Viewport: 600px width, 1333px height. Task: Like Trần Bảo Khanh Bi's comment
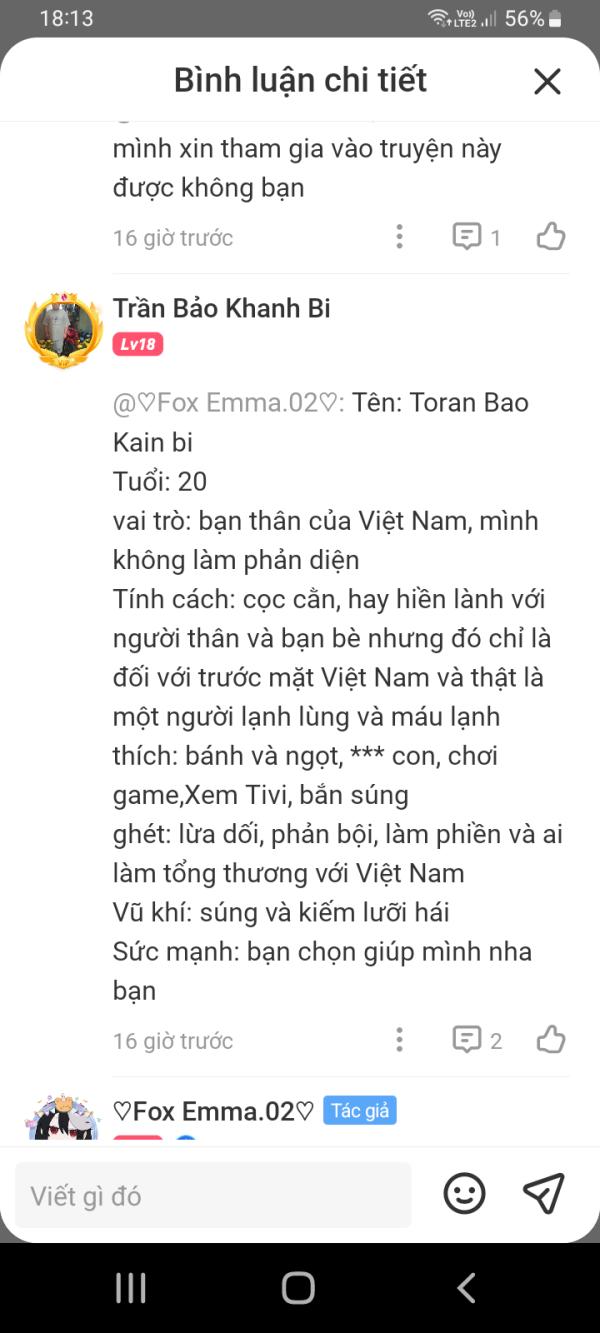coord(551,1040)
